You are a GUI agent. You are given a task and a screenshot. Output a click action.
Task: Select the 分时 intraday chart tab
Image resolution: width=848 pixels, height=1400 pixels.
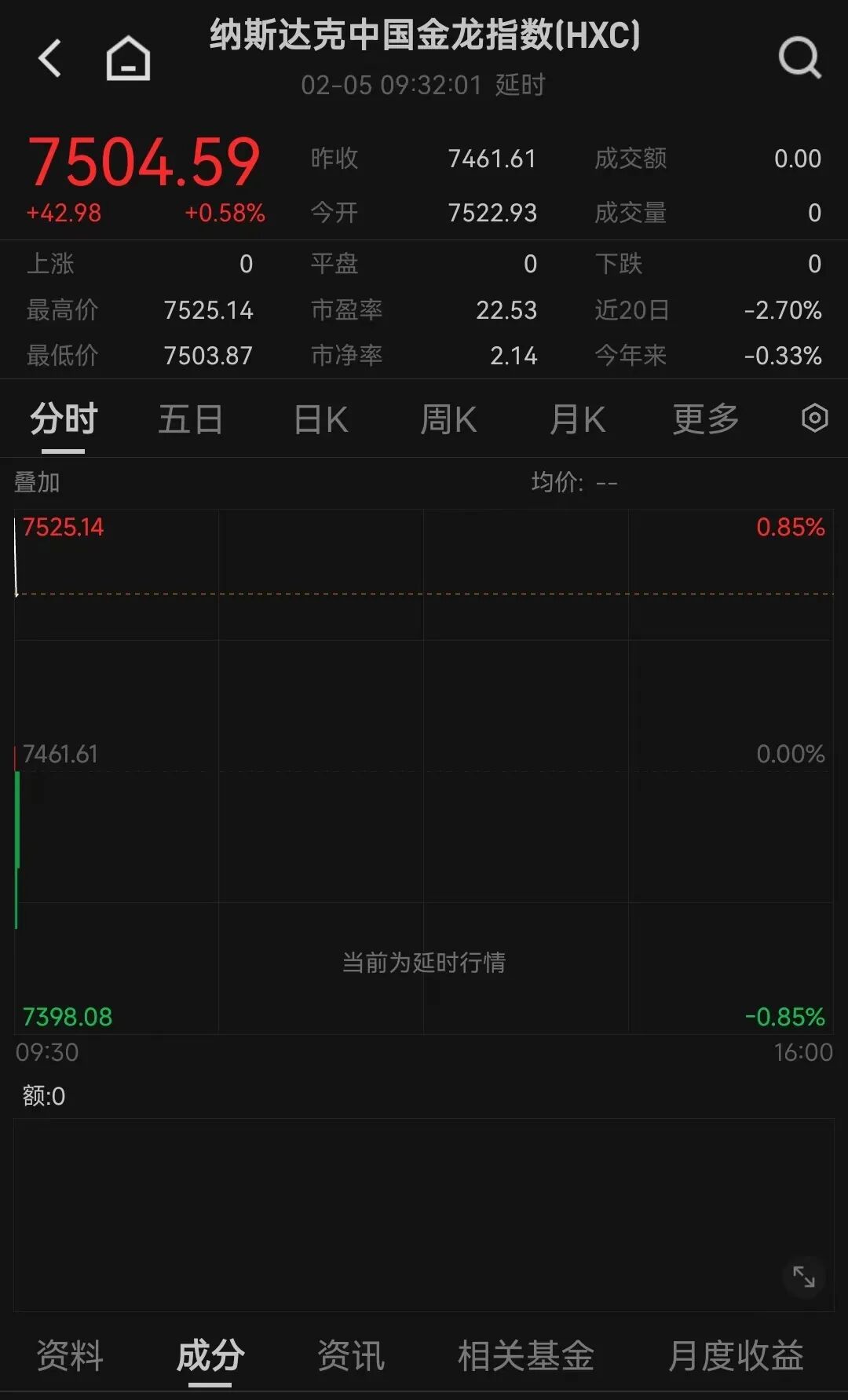pos(64,419)
